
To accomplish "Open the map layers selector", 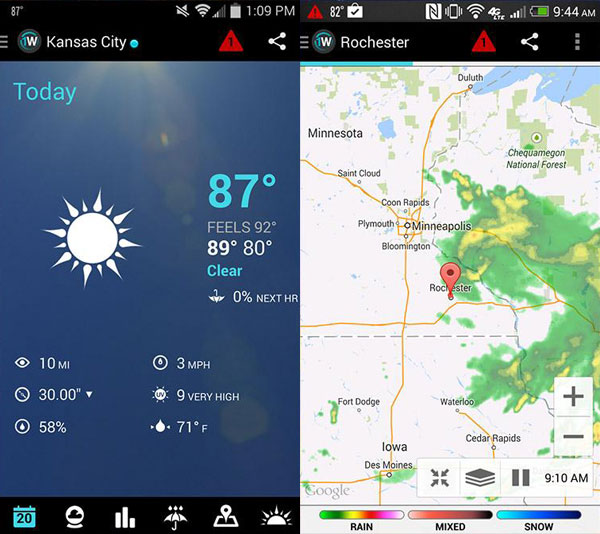I will (x=480, y=477).
